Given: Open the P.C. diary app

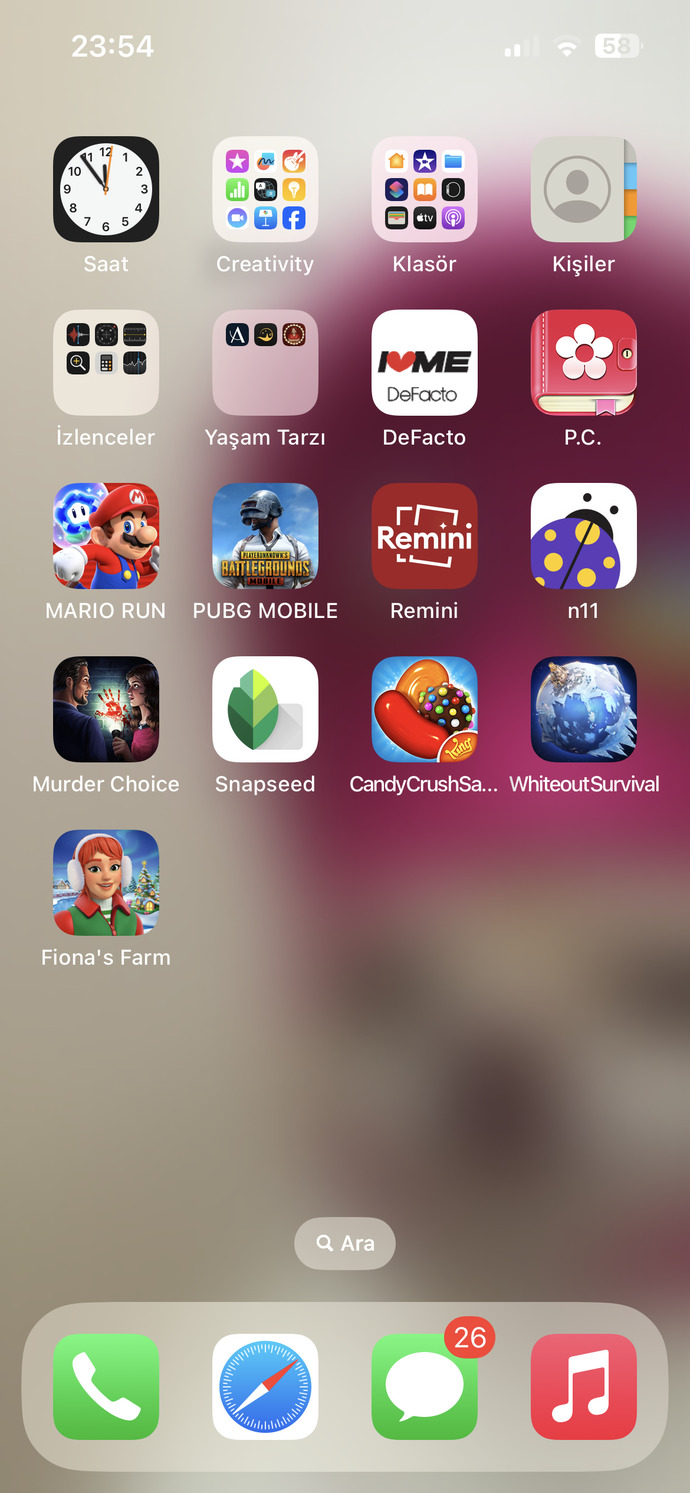Looking at the screenshot, I should (584, 363).
